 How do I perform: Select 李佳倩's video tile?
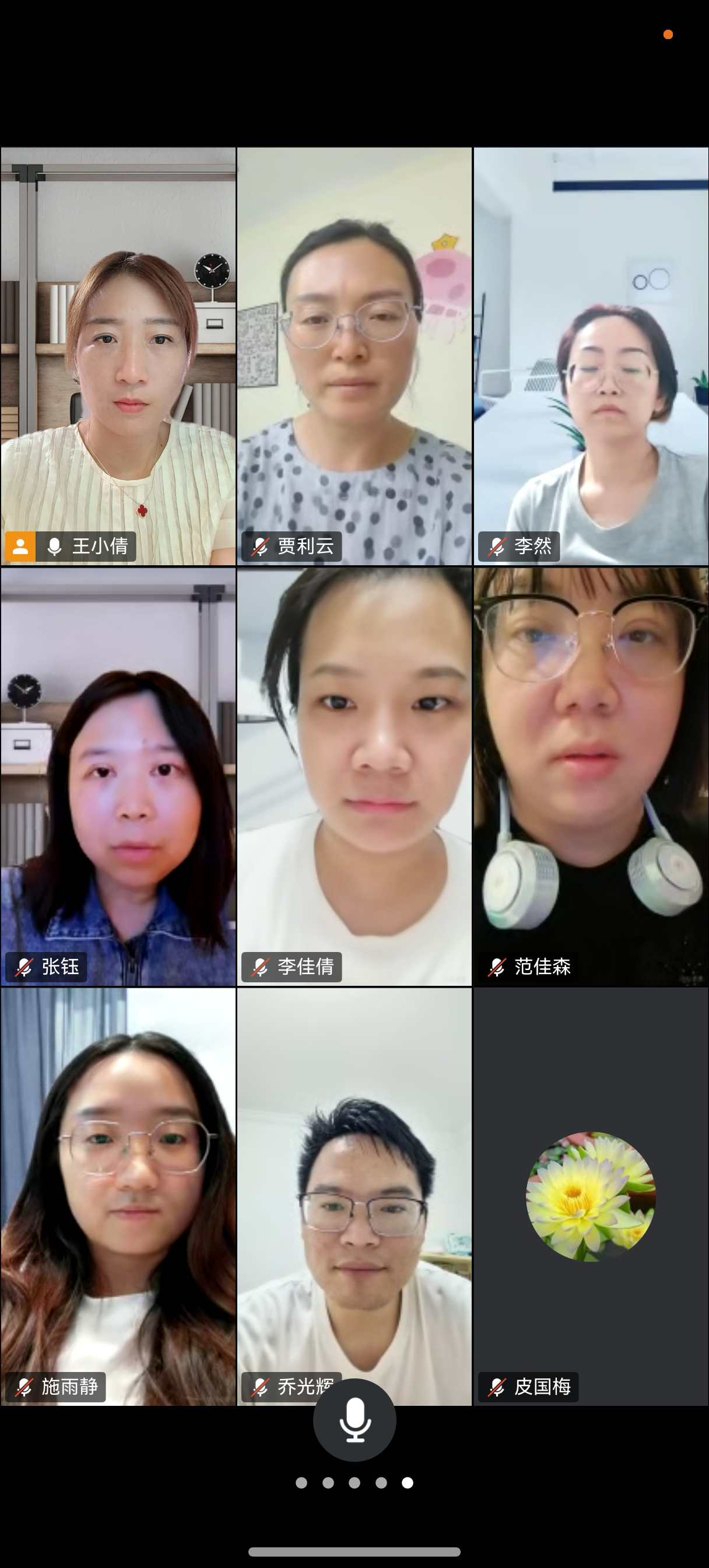[x=354, y=776]
